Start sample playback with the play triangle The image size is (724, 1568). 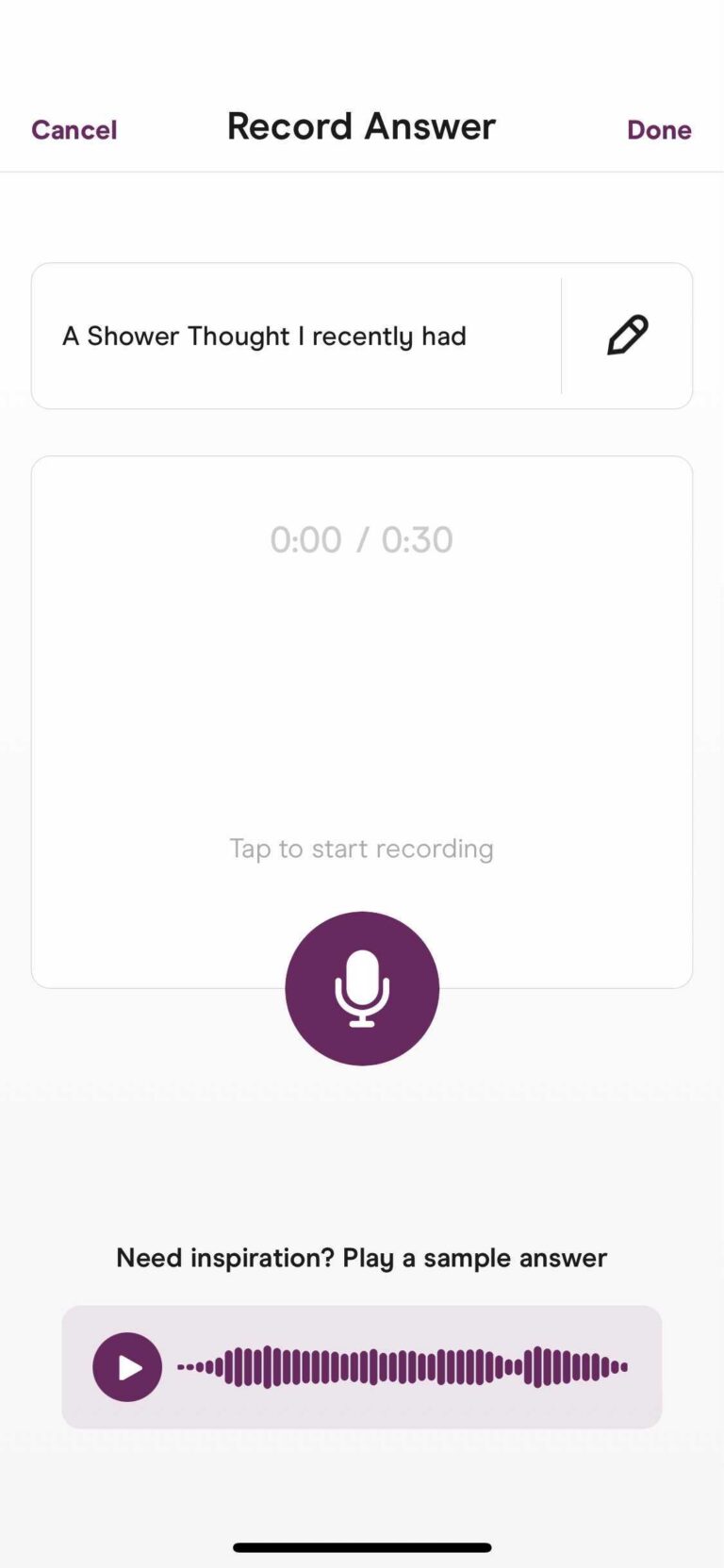click(x=127, y=1366)
